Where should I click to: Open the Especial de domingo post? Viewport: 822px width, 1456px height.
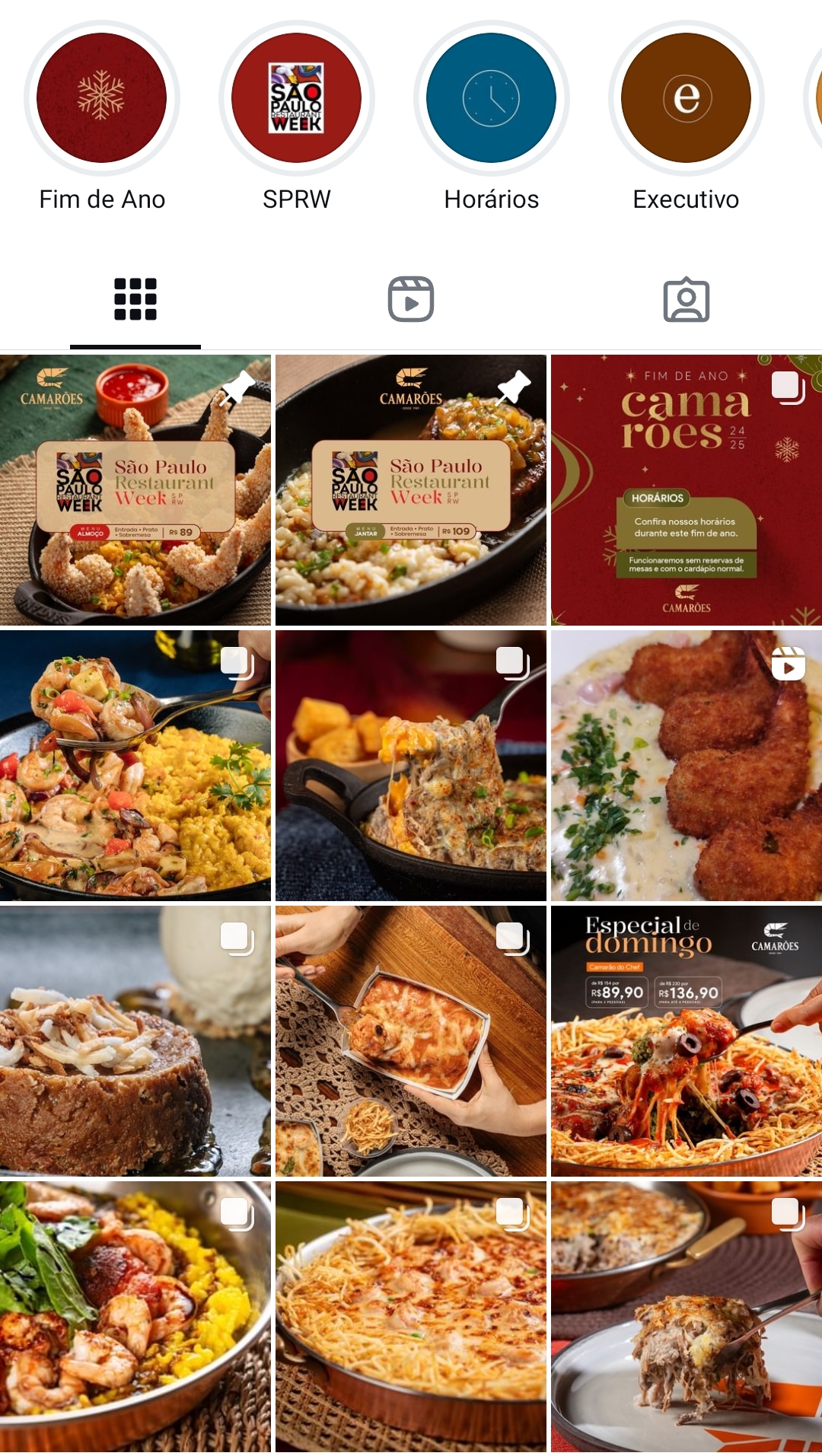point(686,1041)
